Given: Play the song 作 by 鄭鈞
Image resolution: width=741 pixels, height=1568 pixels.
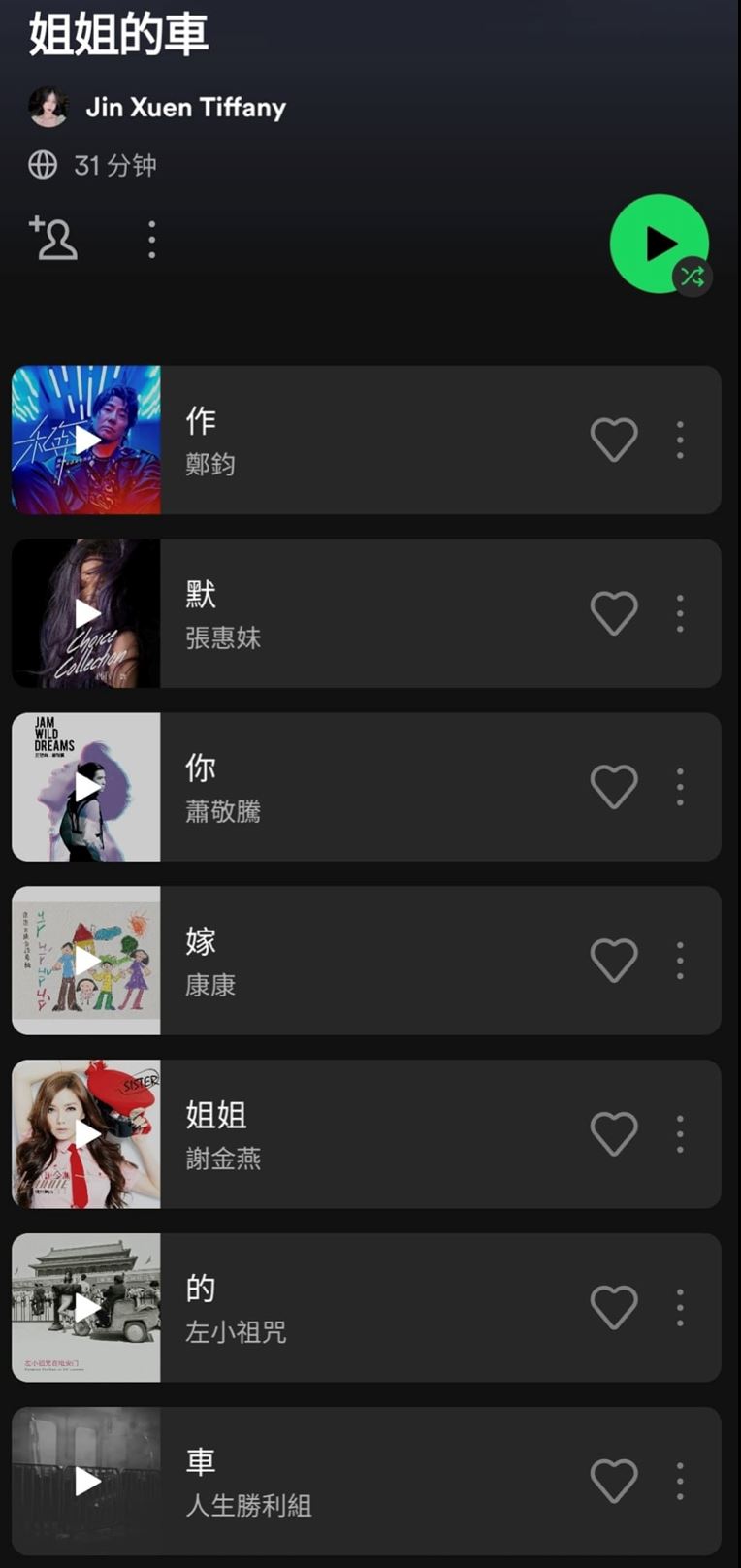Looking at the screenshot, I should (x=86, y=441).
